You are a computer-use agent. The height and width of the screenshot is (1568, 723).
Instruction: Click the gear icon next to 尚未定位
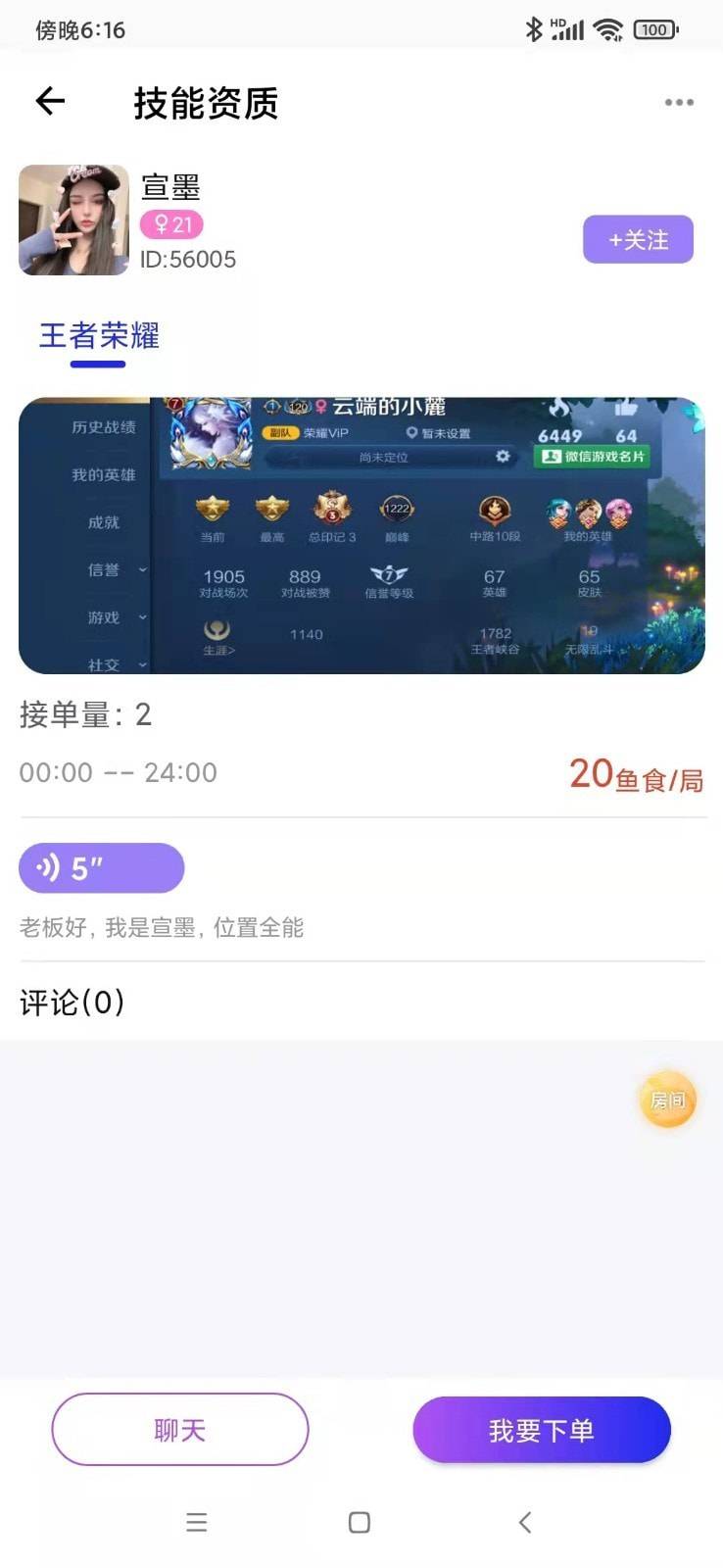click(x=503, y=457)
